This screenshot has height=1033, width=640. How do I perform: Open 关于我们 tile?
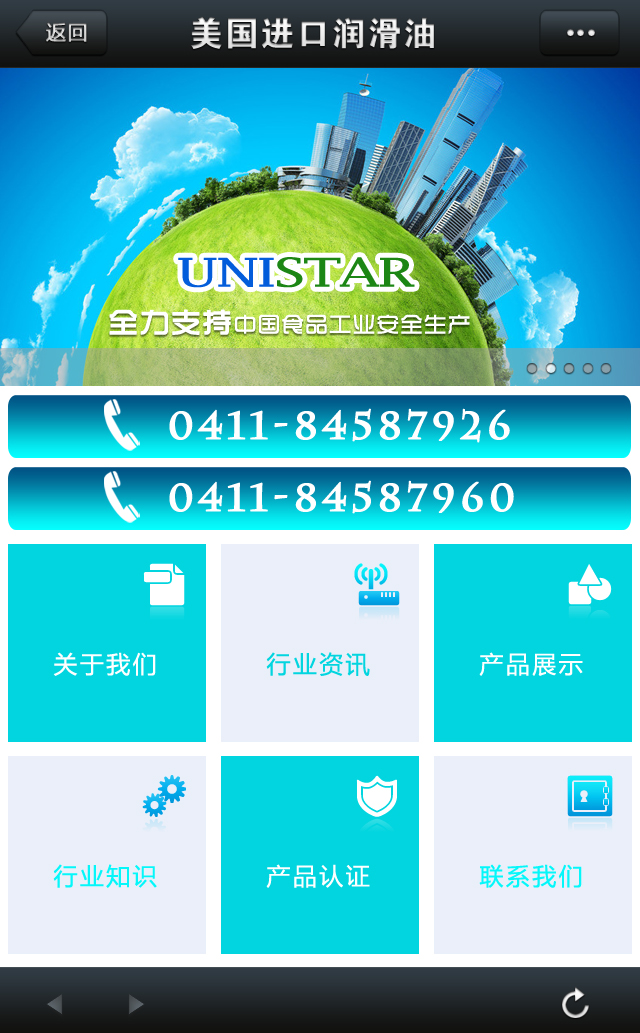tap(107, 643)
